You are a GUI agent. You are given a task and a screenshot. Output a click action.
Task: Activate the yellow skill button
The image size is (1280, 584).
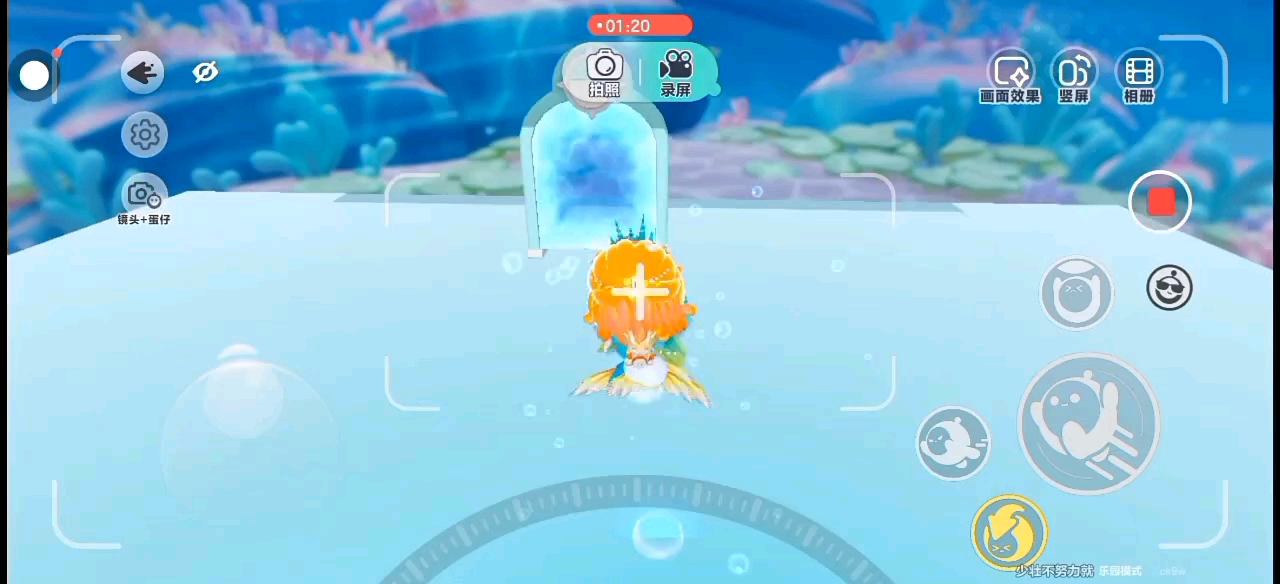click(x=1009, y=531)
